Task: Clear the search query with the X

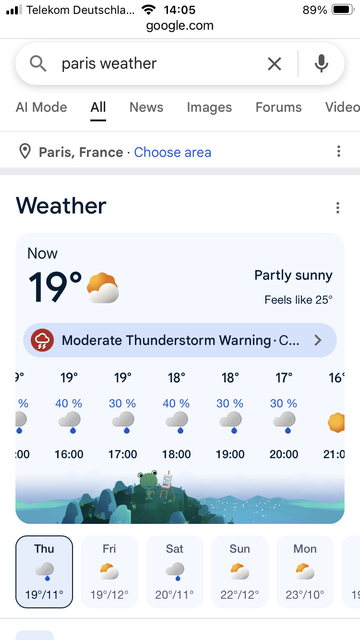Action: pyautogui.click(x=274, y=64)
